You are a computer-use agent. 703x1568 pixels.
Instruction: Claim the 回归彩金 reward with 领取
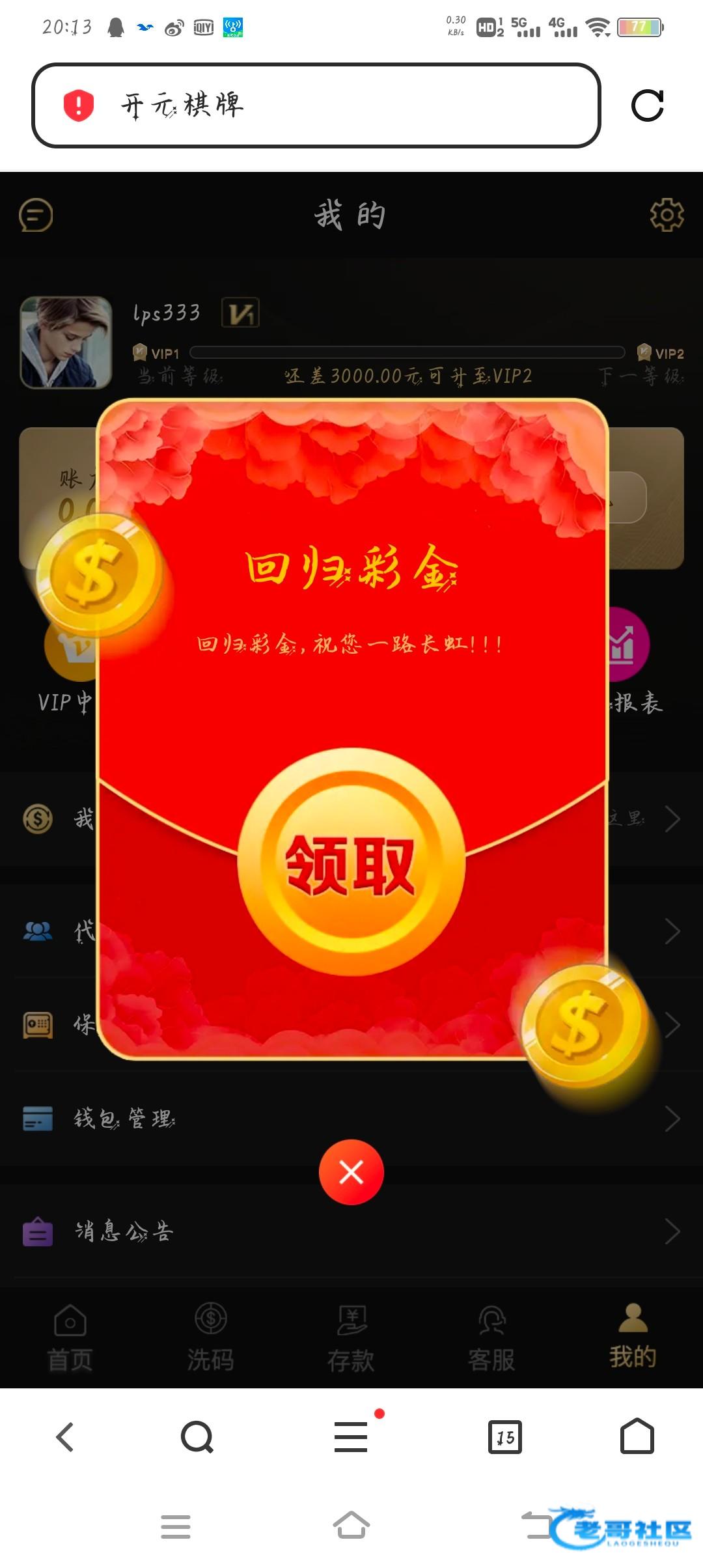pos(351,863)
